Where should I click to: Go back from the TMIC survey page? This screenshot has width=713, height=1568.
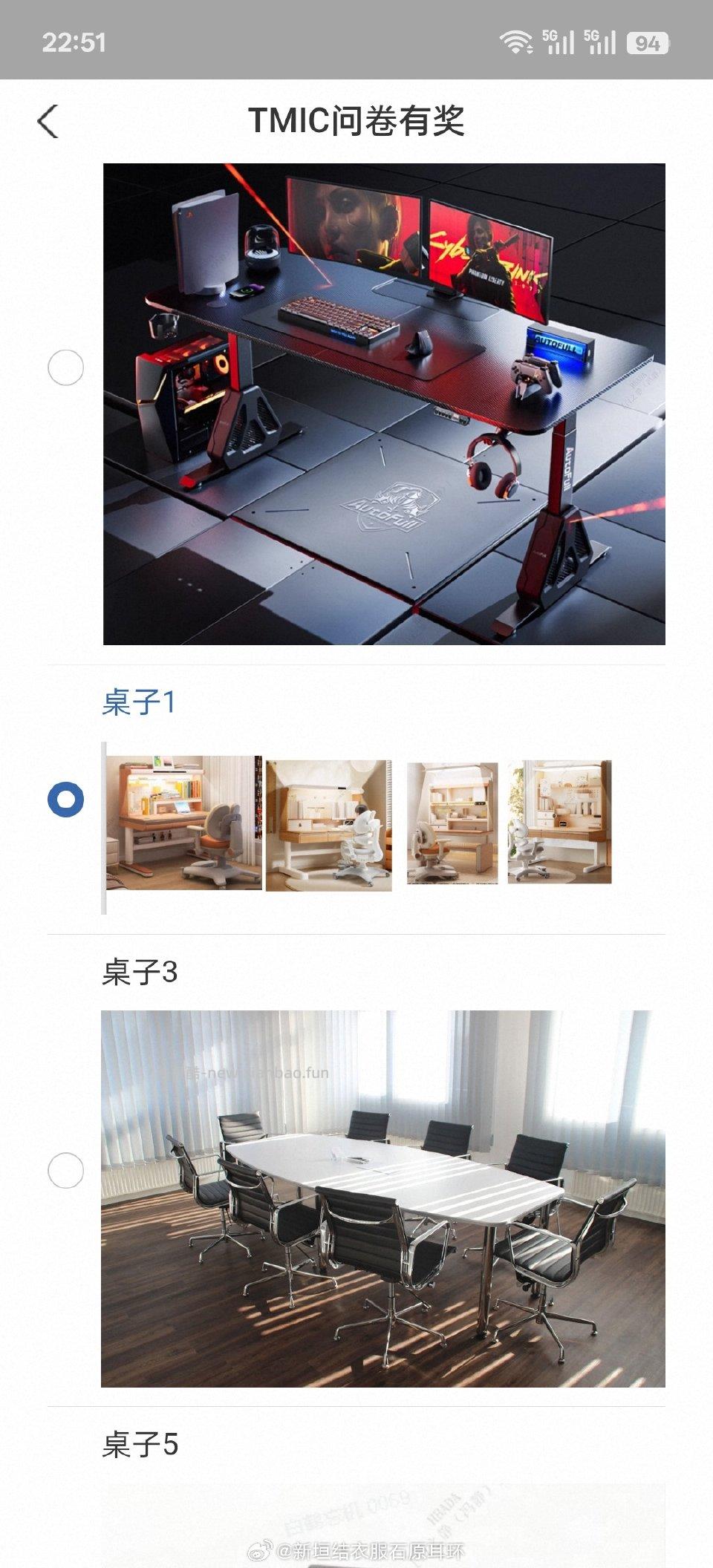(48, 121)
